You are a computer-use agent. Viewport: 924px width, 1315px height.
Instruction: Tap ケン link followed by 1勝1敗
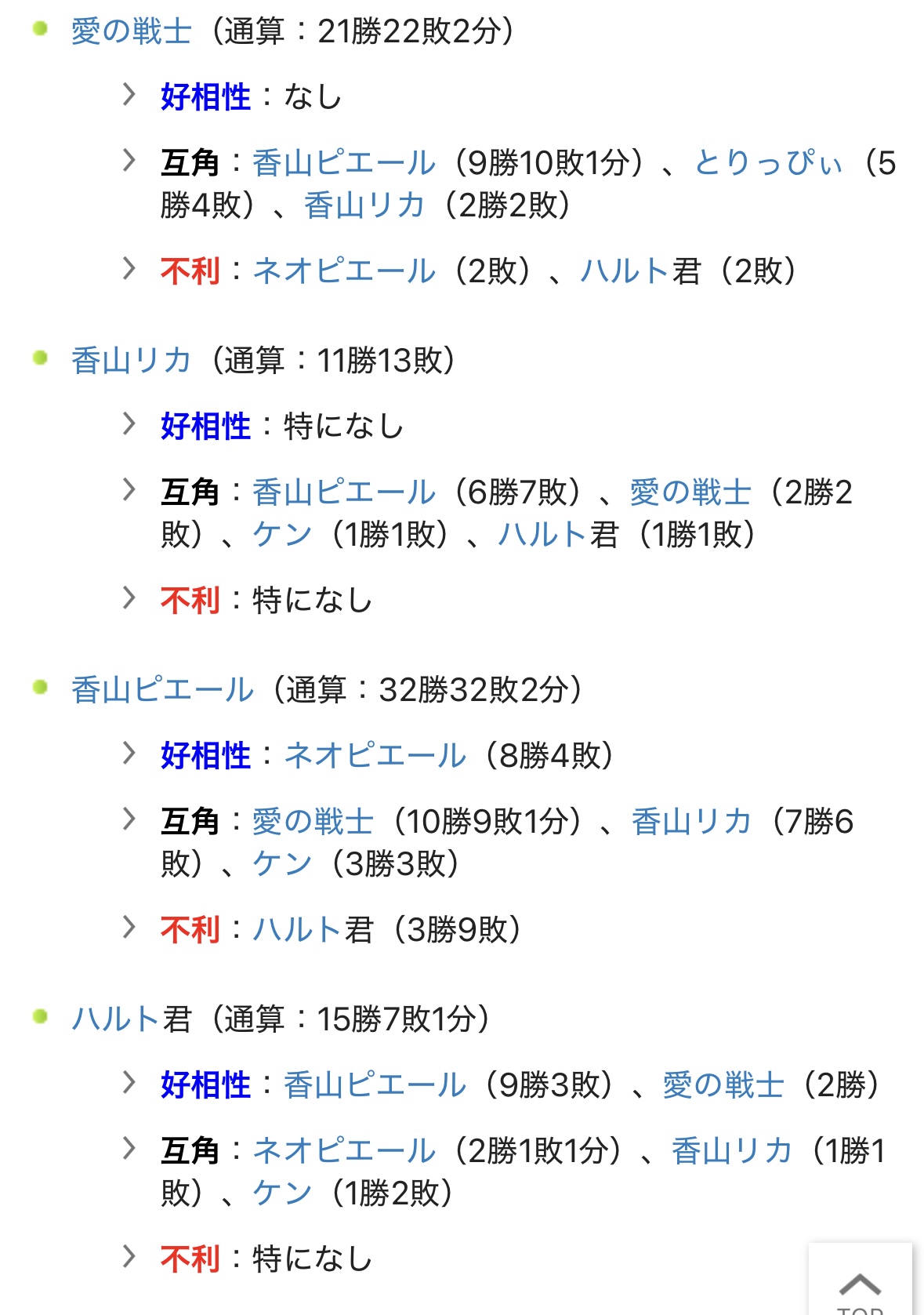click(282, 535)
